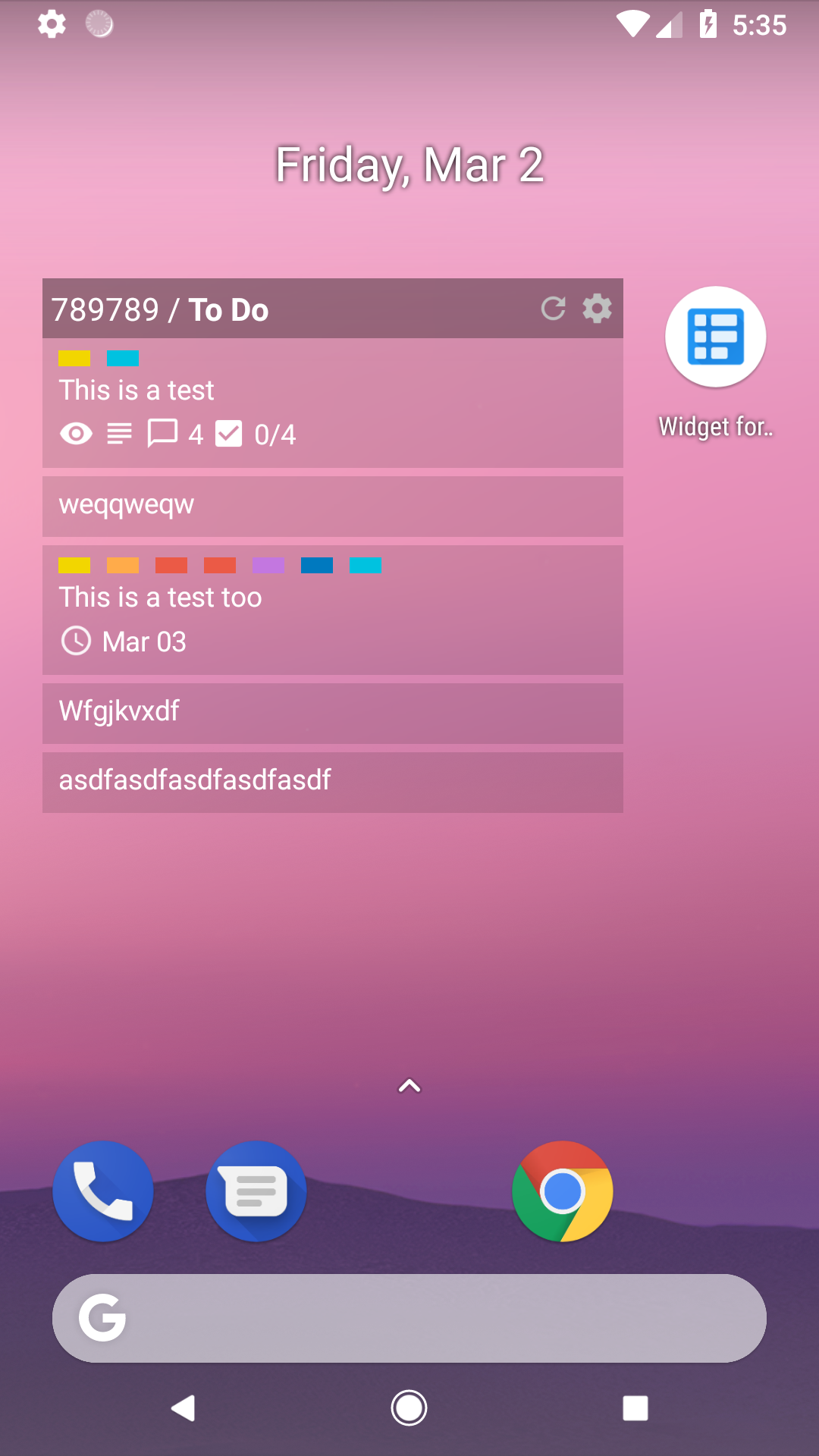
Task: Open the Messages app
Action: (256, 1191)
